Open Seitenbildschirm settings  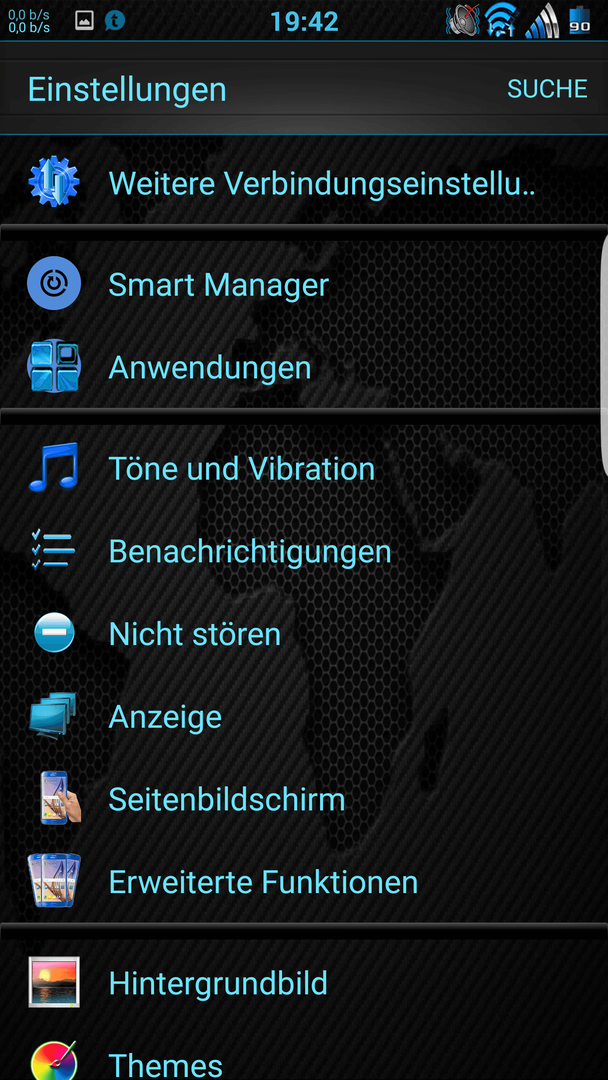pyautogui.click(x=226, y=799)
